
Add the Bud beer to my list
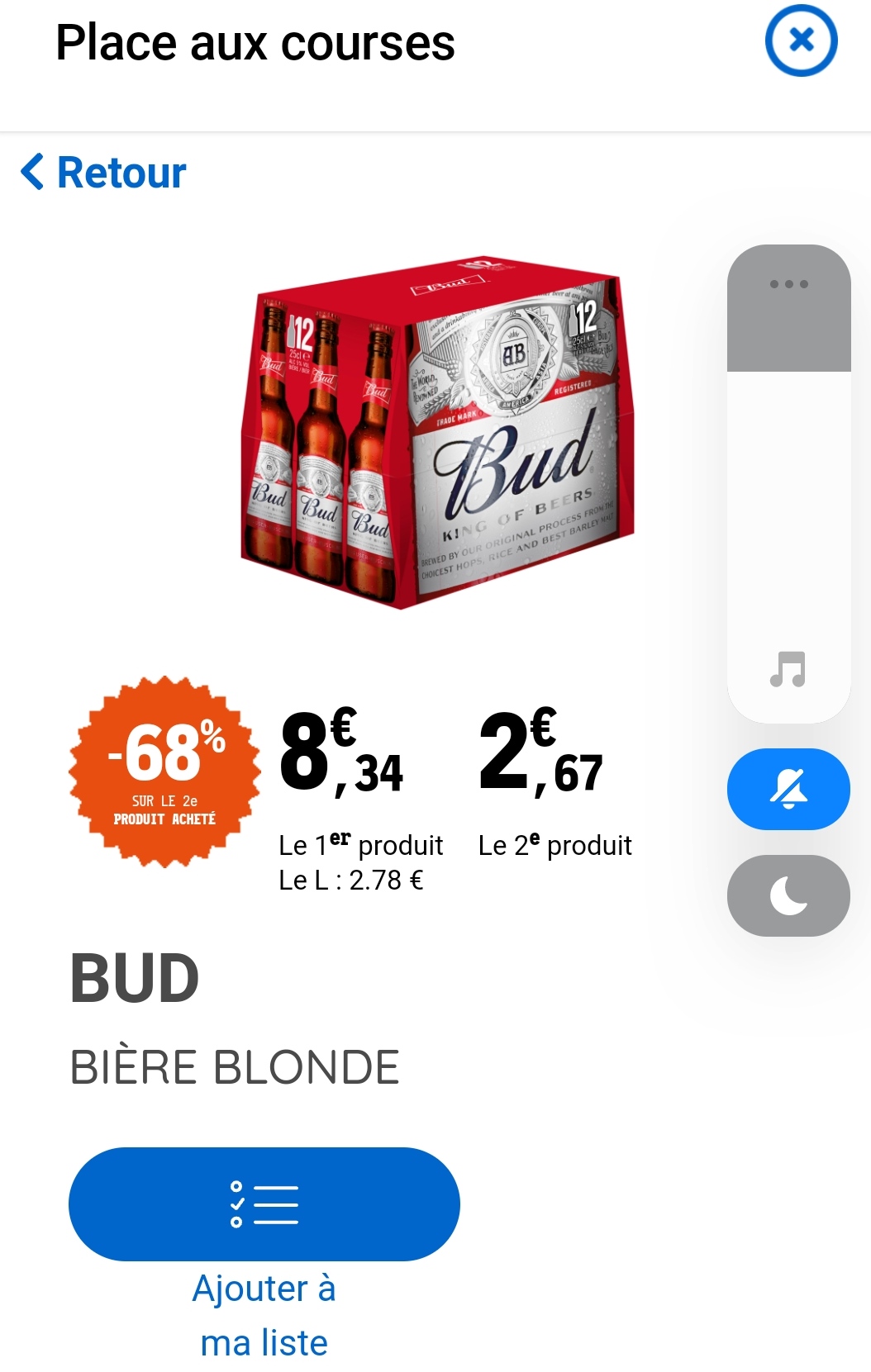[264, 1203]
